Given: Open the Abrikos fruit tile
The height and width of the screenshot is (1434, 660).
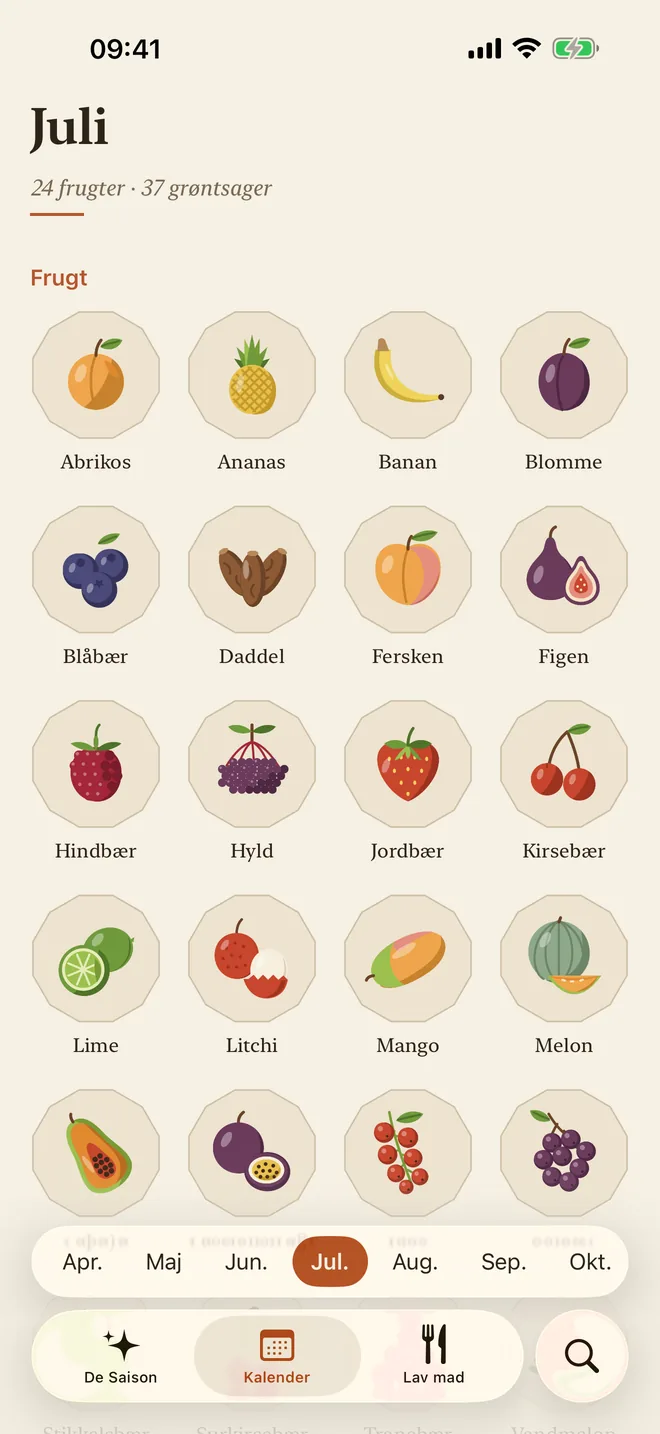Looking at the screenshot, I should [x=96, y=391].
